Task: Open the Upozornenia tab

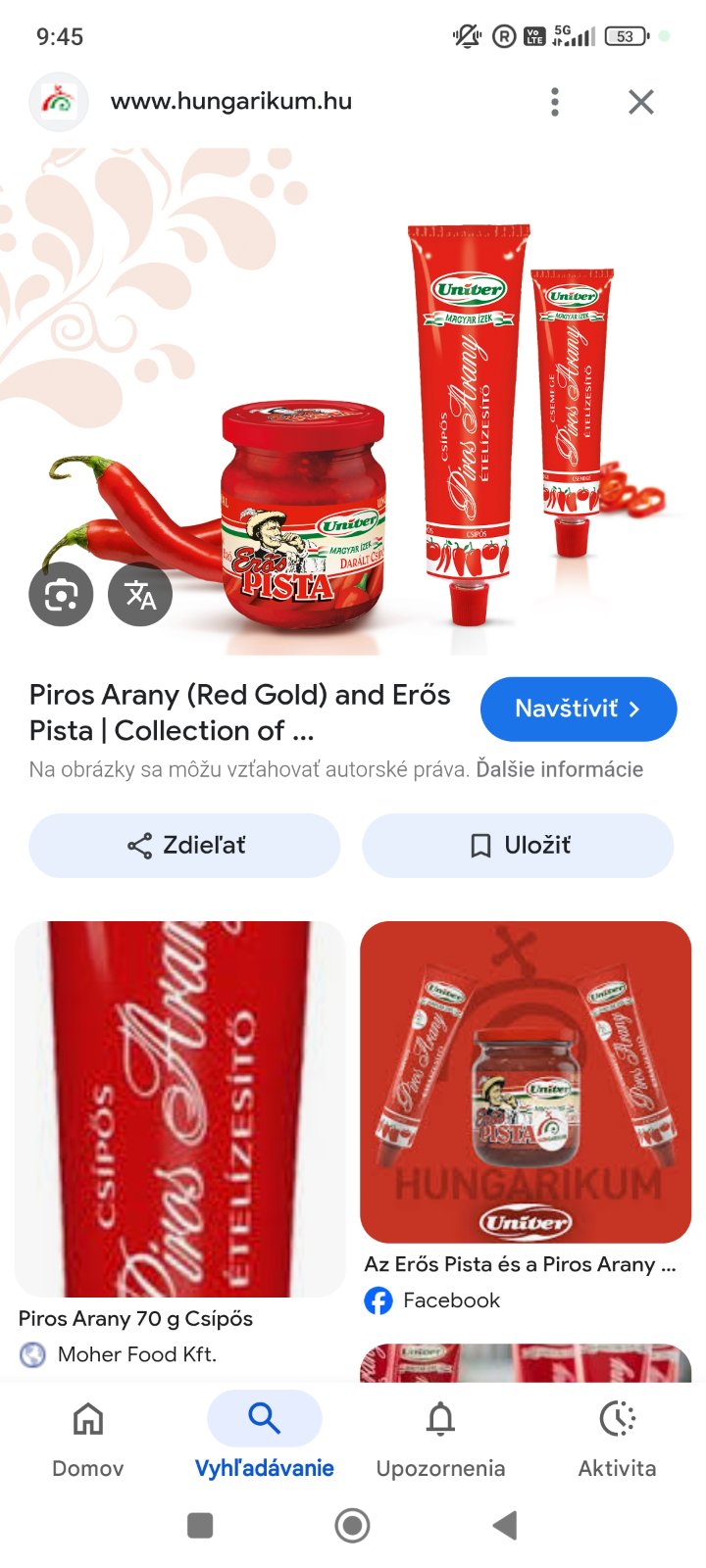Action: tap(440, 1437)
